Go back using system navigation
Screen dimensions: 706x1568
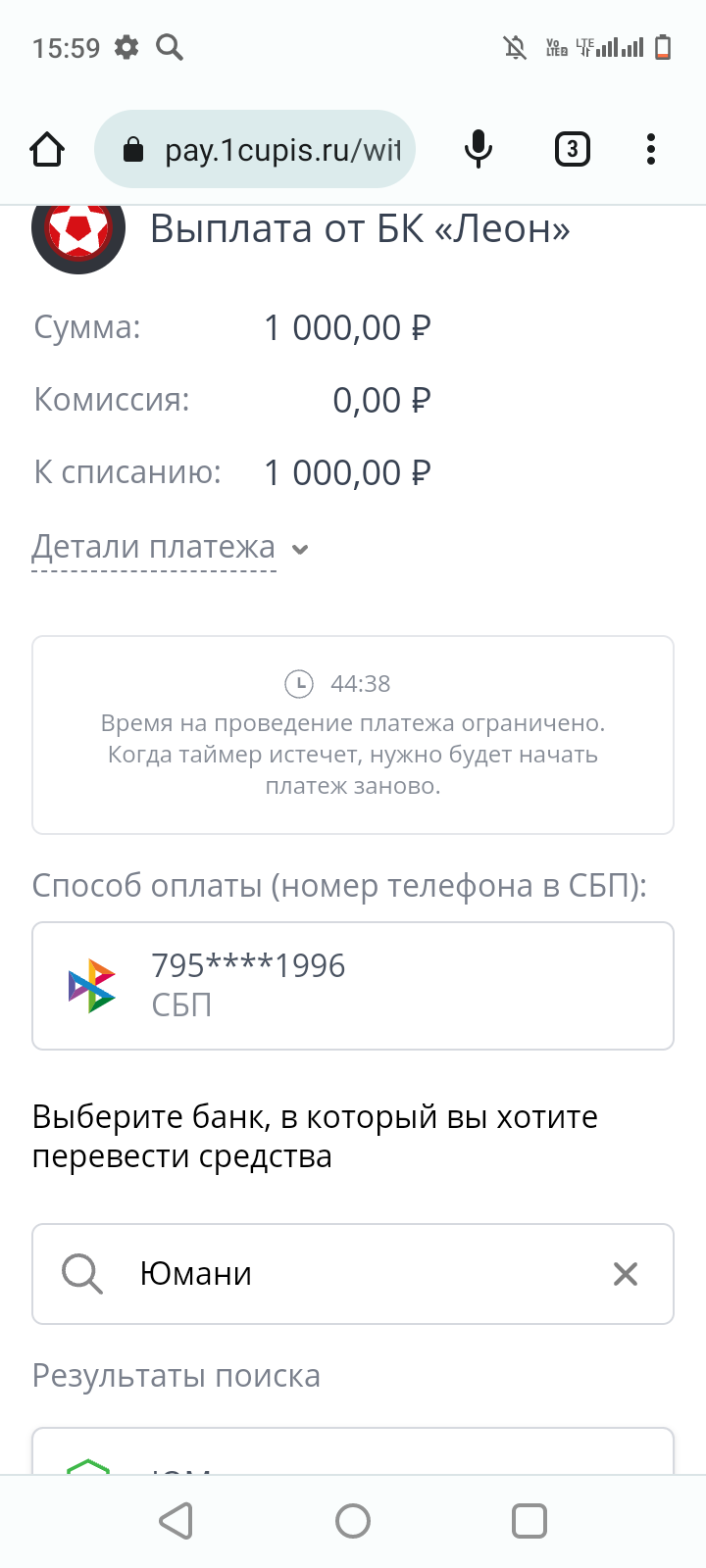pyautogui.click(x=176, y=1521)
